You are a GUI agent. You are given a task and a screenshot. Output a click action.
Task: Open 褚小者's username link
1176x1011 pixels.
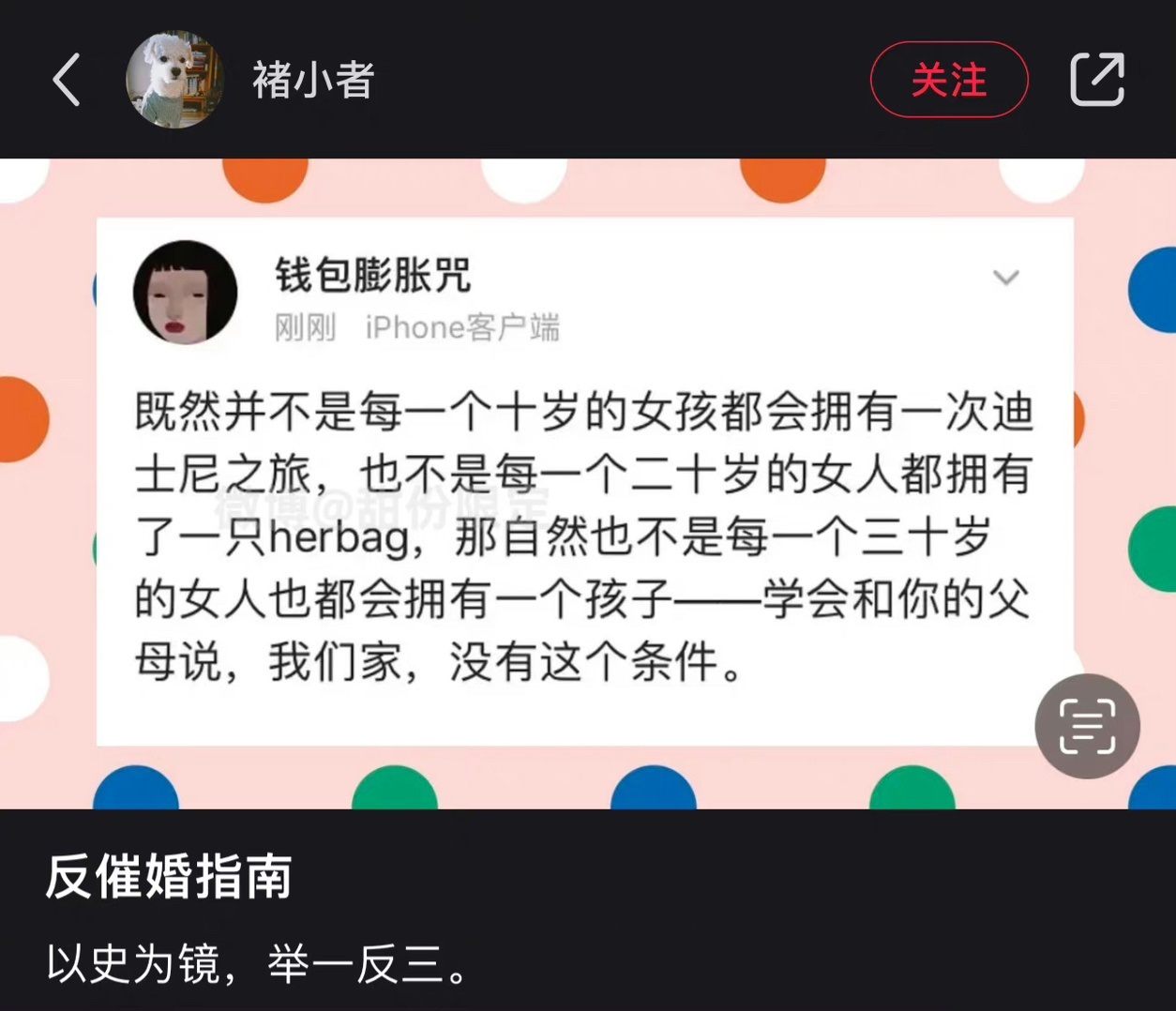tap(313, 80)
